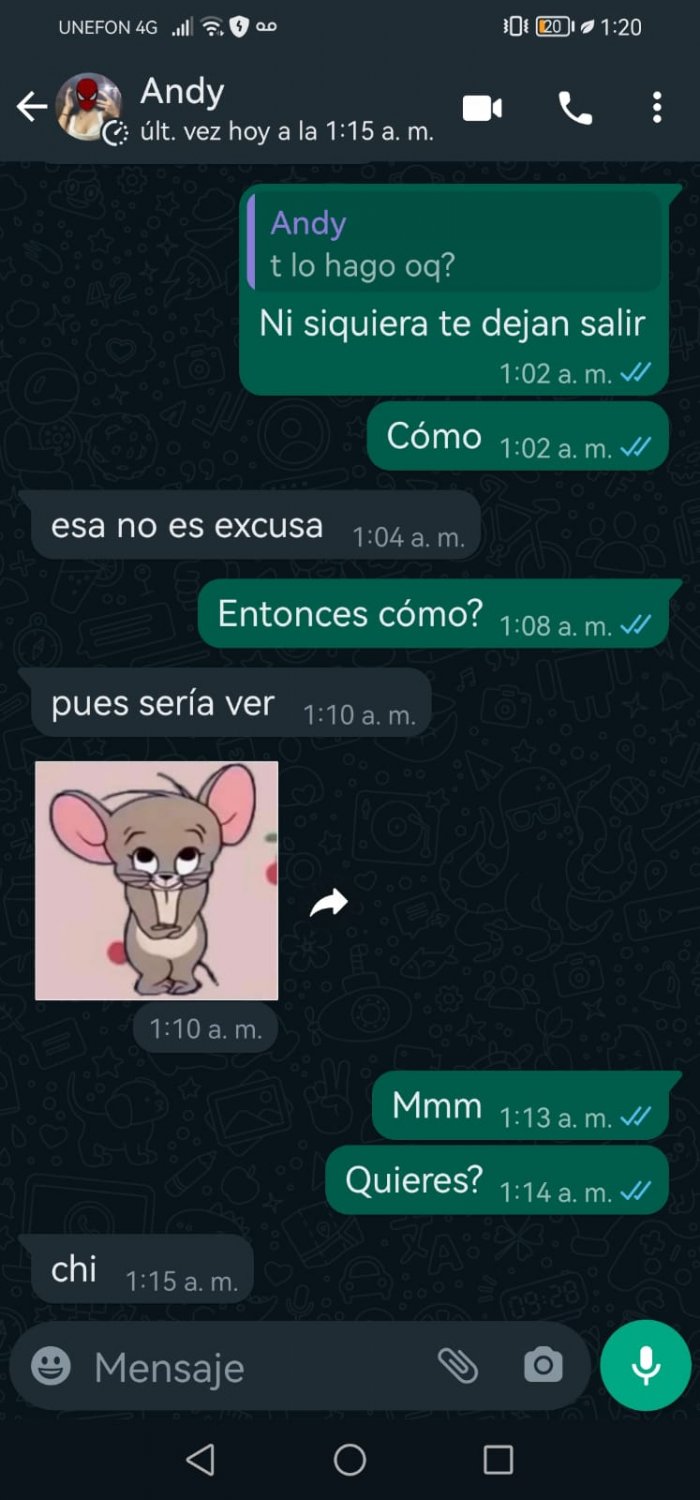Open the system recent apps view
Viewport: 700px width, 1500px height.
[498, 1460]
